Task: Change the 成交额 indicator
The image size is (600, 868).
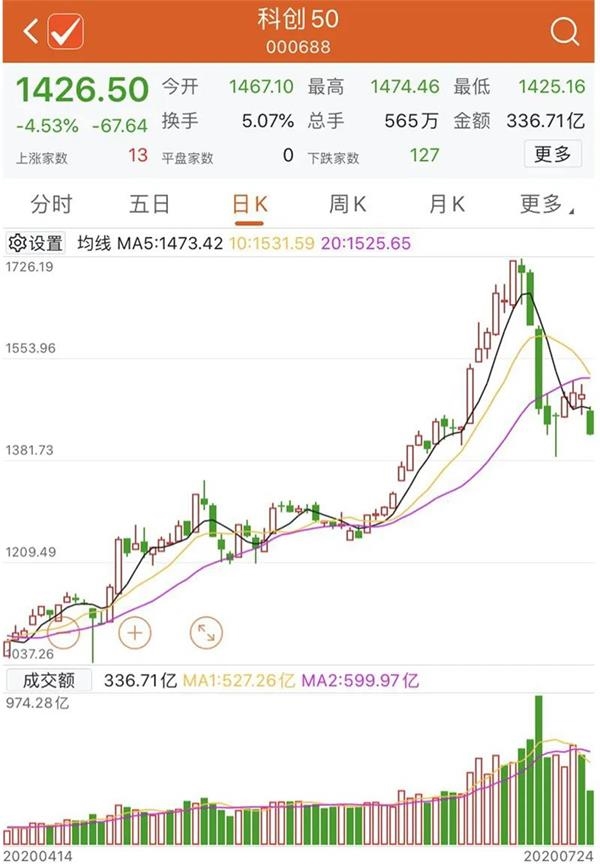Action: [48, 680]
